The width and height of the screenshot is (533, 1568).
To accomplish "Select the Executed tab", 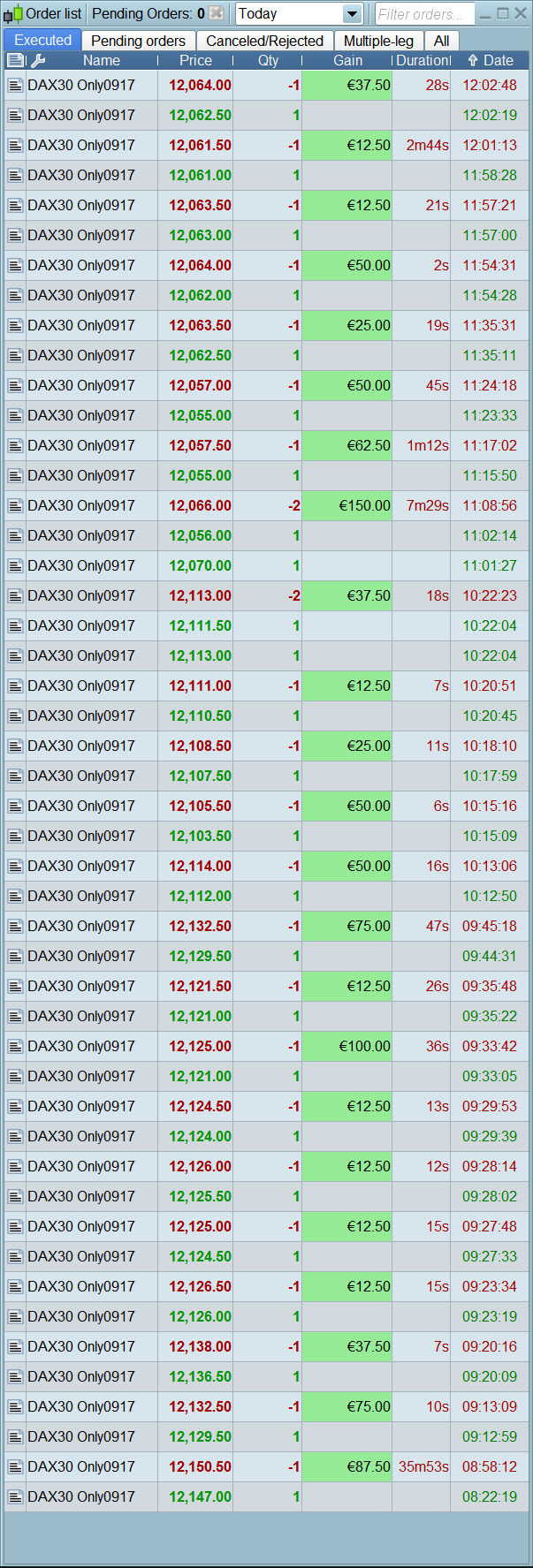I will click(42, 41).
